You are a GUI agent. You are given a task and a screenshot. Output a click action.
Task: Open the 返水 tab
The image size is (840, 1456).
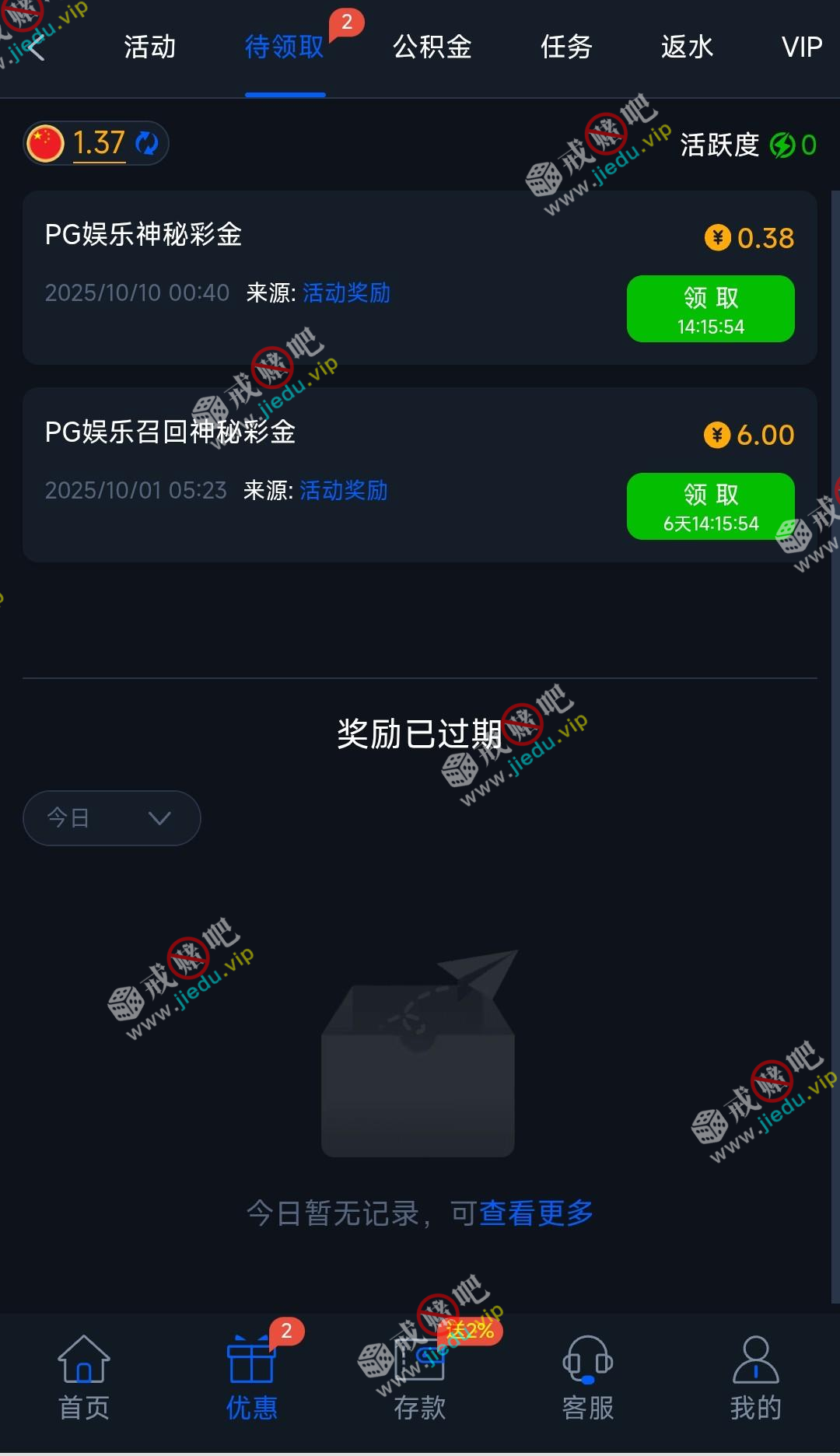point(687,47)
